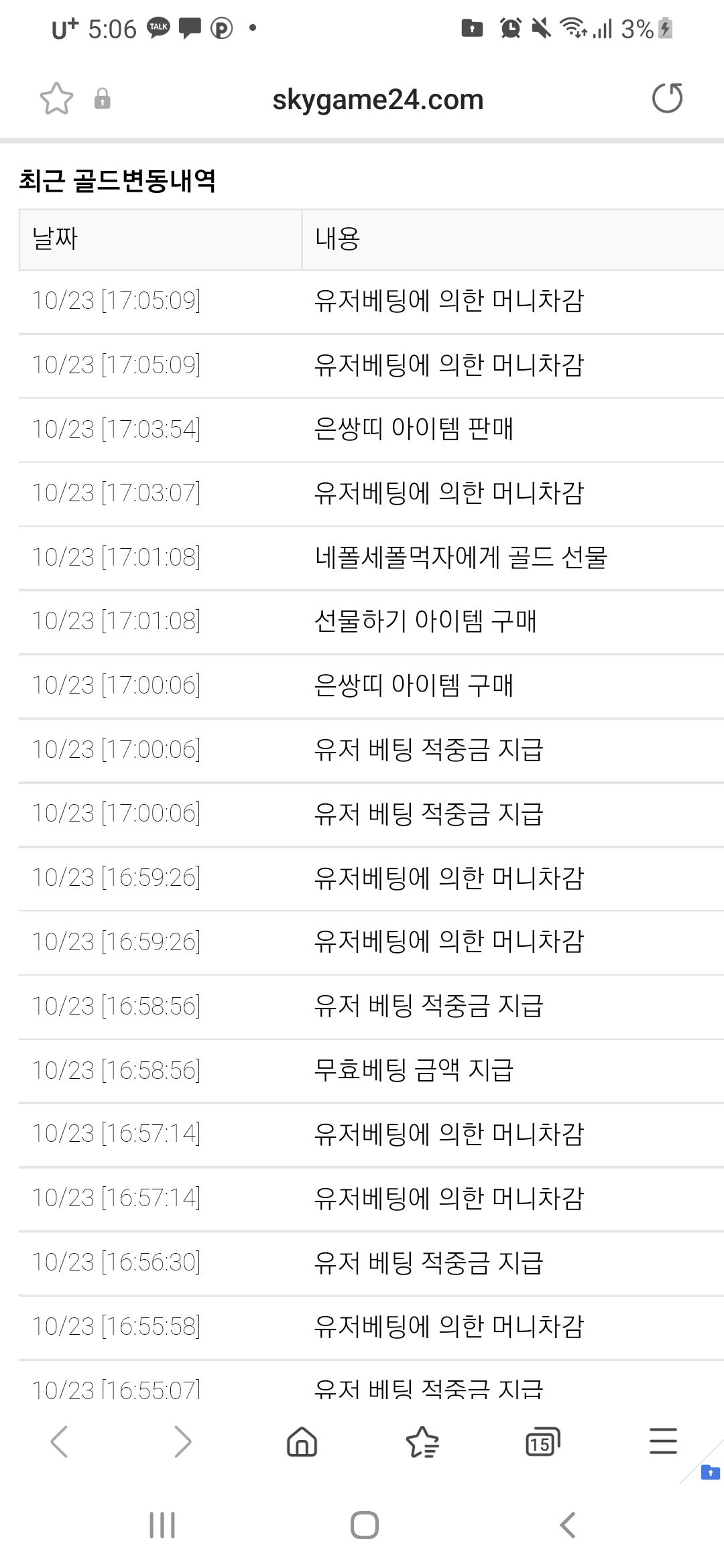Open the bookmarks list
Viewport: 724px width, 1568px height.
422,1441
